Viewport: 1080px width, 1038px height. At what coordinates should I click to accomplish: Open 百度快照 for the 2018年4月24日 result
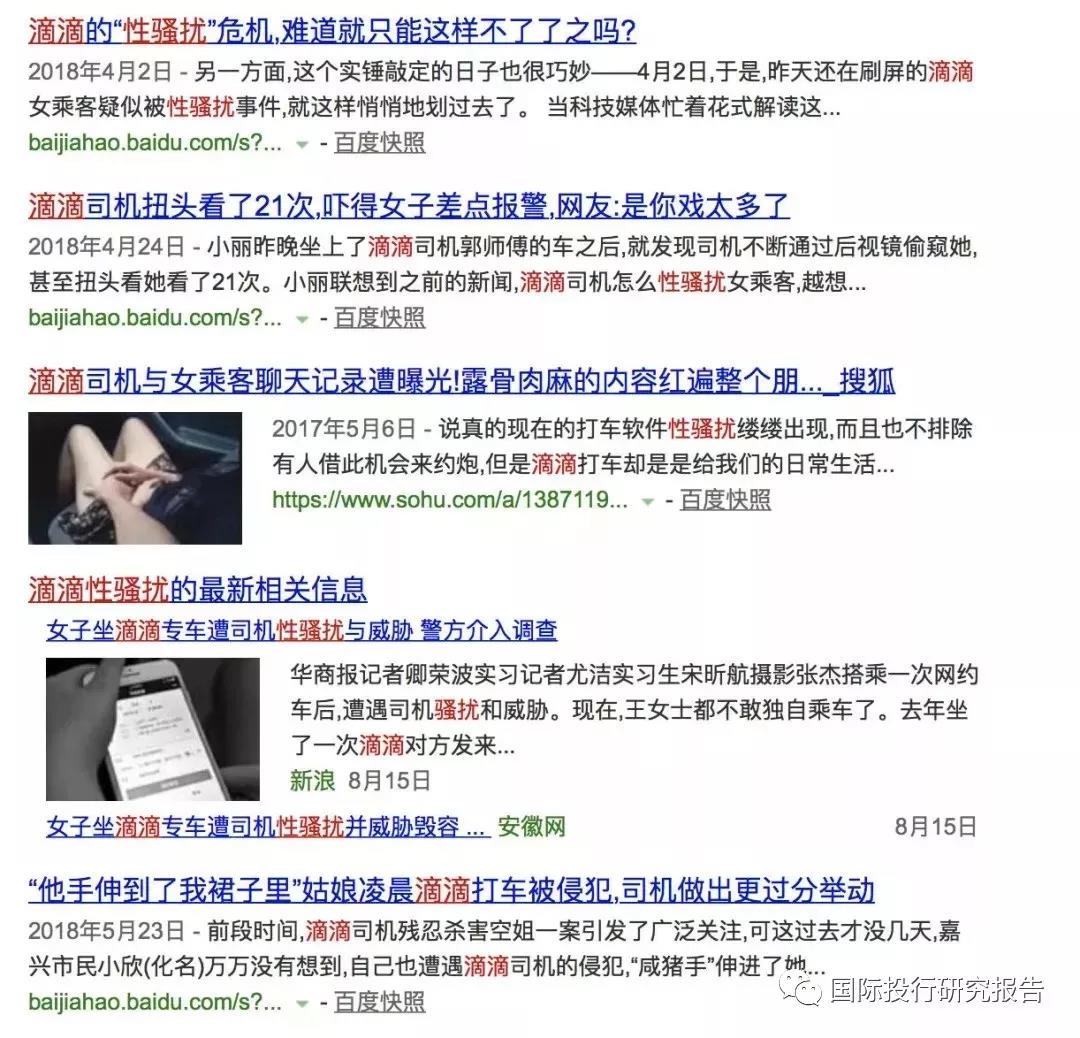379,318
